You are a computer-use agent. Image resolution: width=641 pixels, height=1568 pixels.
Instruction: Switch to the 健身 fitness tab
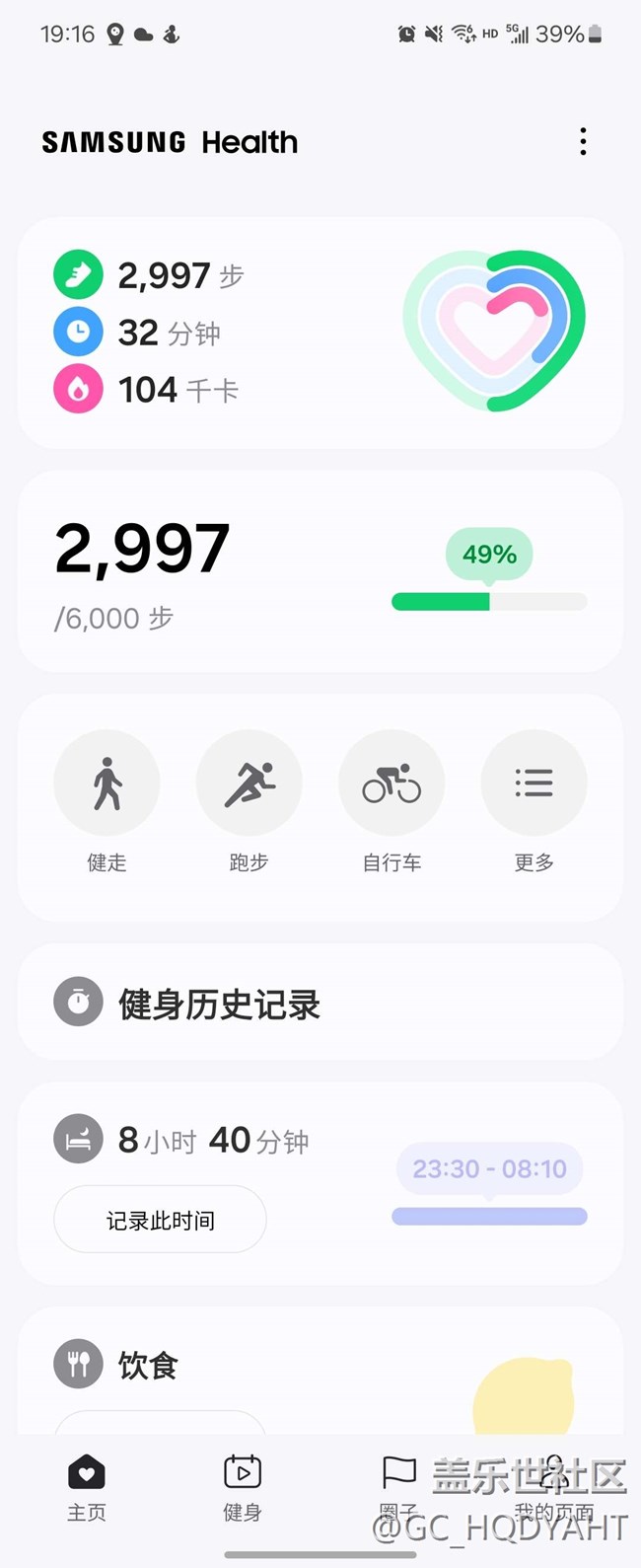pos(242,1488)
